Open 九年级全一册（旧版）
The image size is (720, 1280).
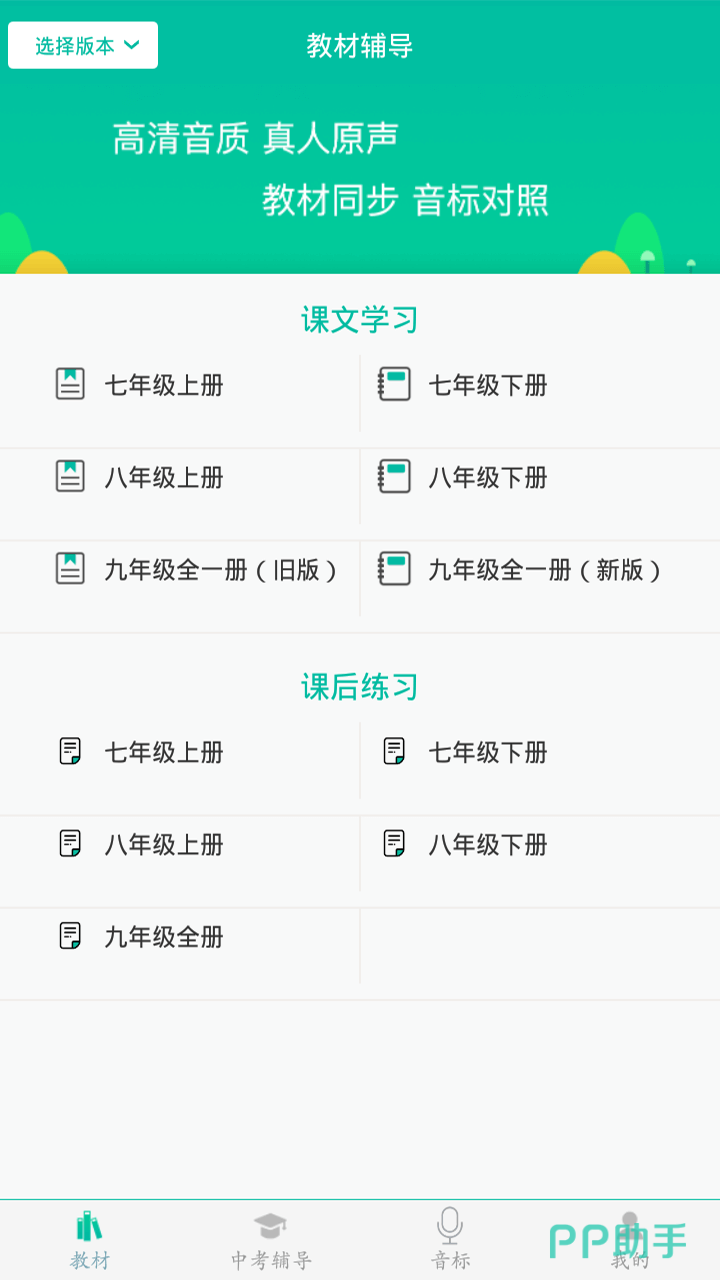click(x=200, y=570)
